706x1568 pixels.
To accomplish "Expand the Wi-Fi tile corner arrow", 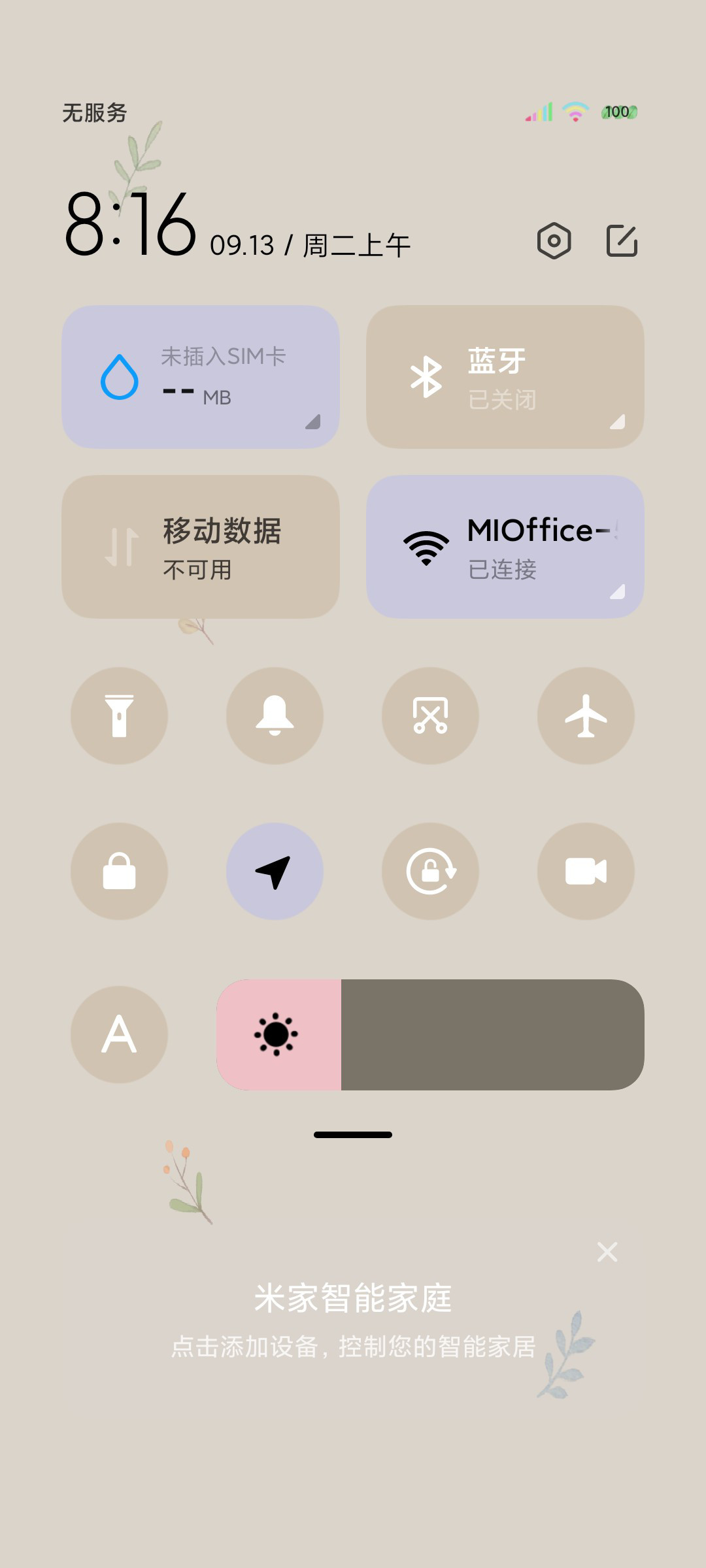I will (x=618, y=592).
